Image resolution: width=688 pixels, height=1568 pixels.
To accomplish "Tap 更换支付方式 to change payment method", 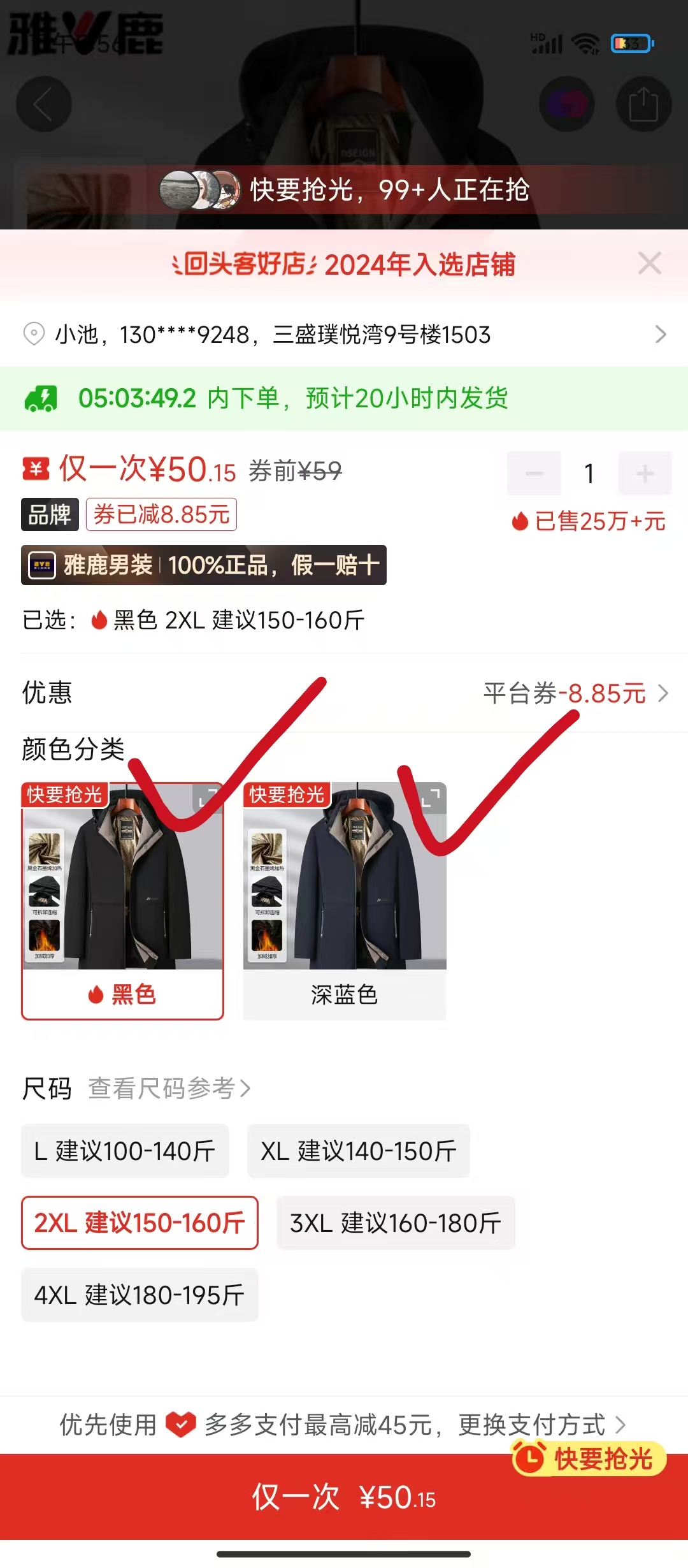I will [x=541, y=1425].
